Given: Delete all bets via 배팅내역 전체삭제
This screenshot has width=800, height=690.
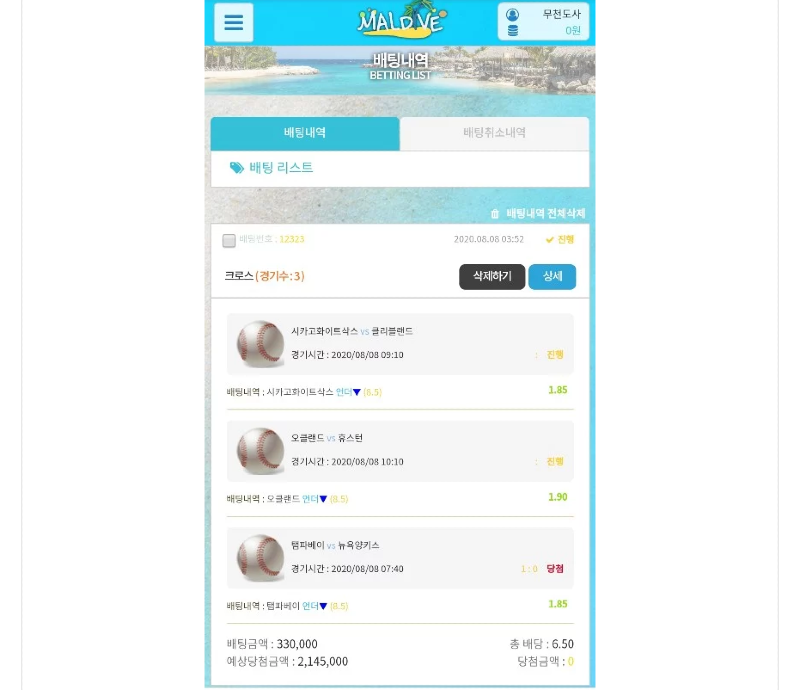Looking at the screenshot, I should (x=538, y=213).
